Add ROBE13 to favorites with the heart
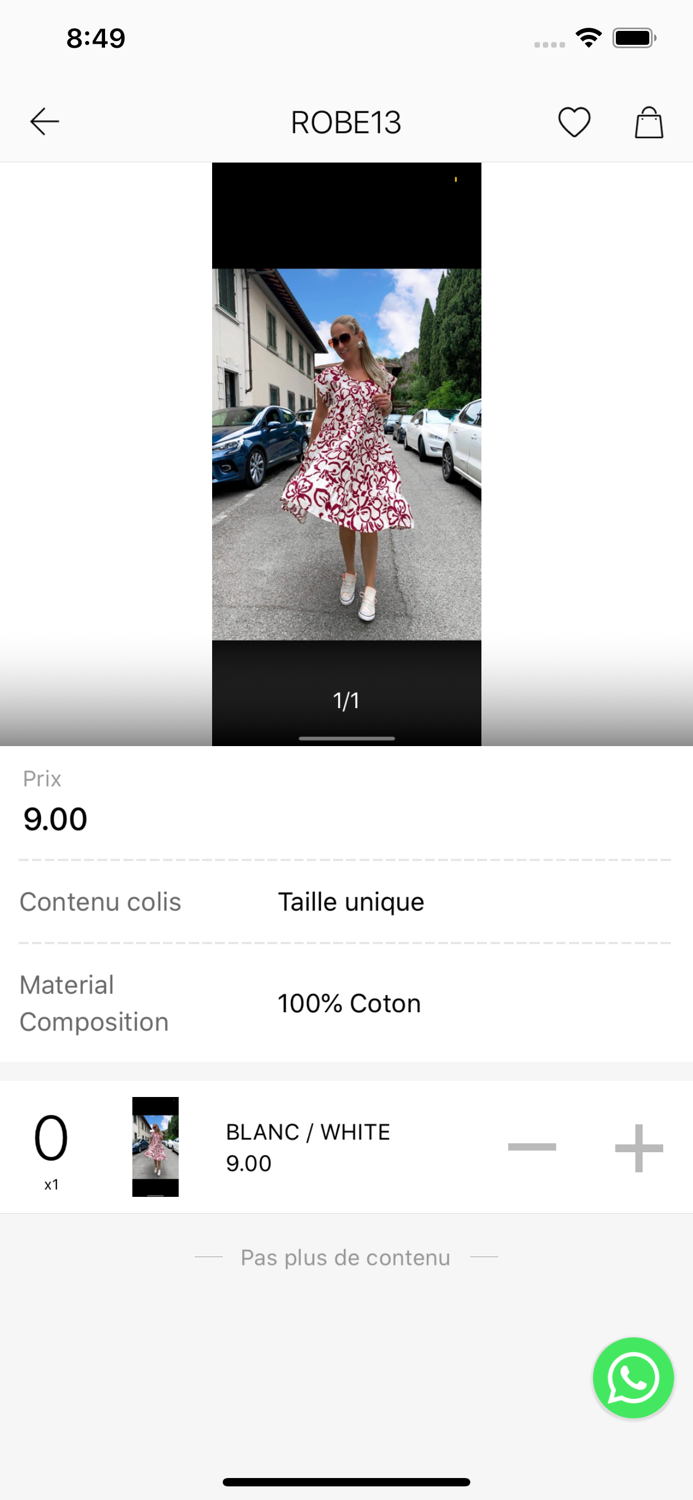This screenshot has height=1500, width=693. point(574,122)
